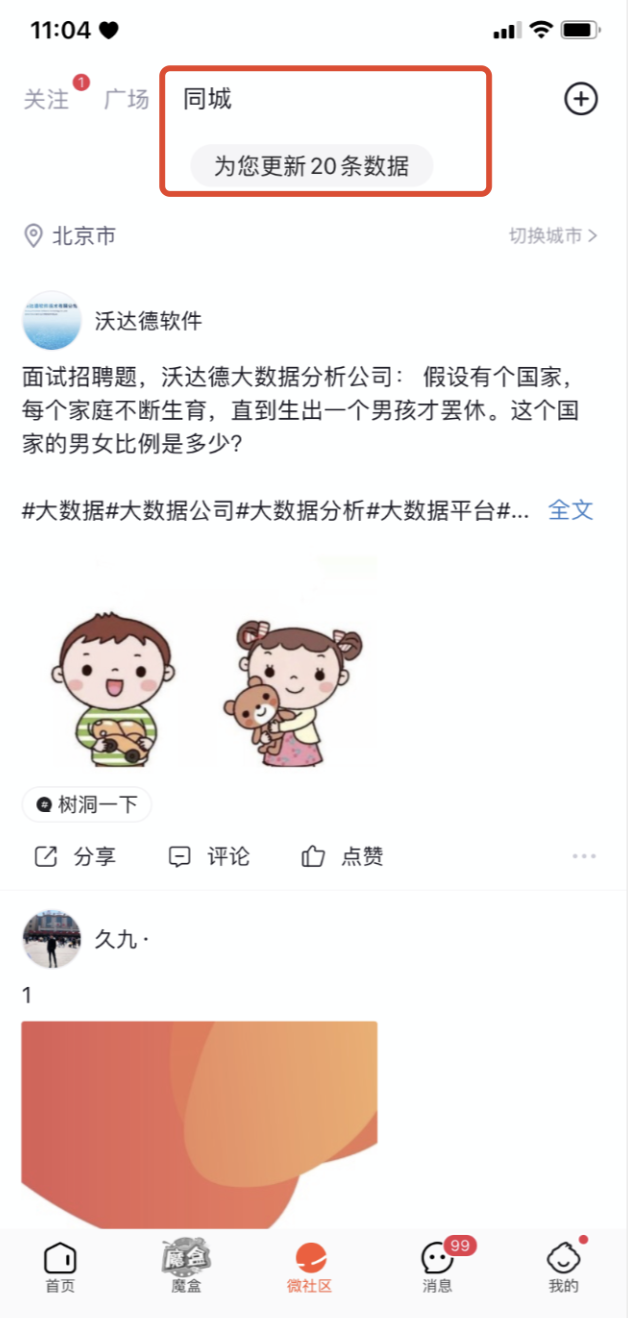Switch to the 我的 tab
Image resolution: width=628 pixels, height=1318 pixels.
tap(563, 1267)
